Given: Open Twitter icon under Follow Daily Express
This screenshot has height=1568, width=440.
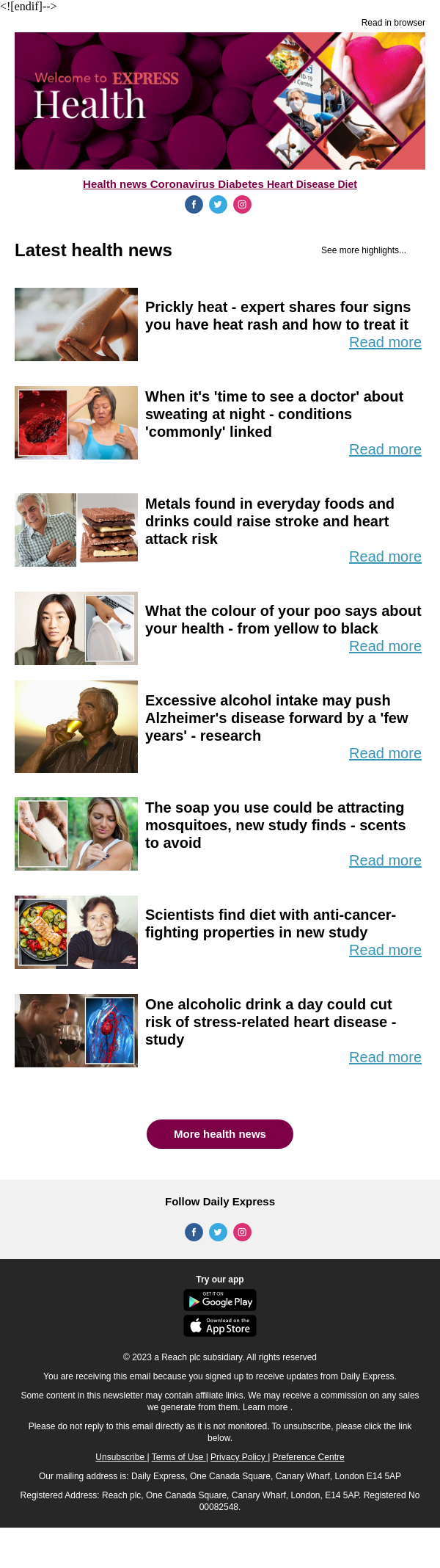Looking at the screenshot, I should [x=218, y=1232].
